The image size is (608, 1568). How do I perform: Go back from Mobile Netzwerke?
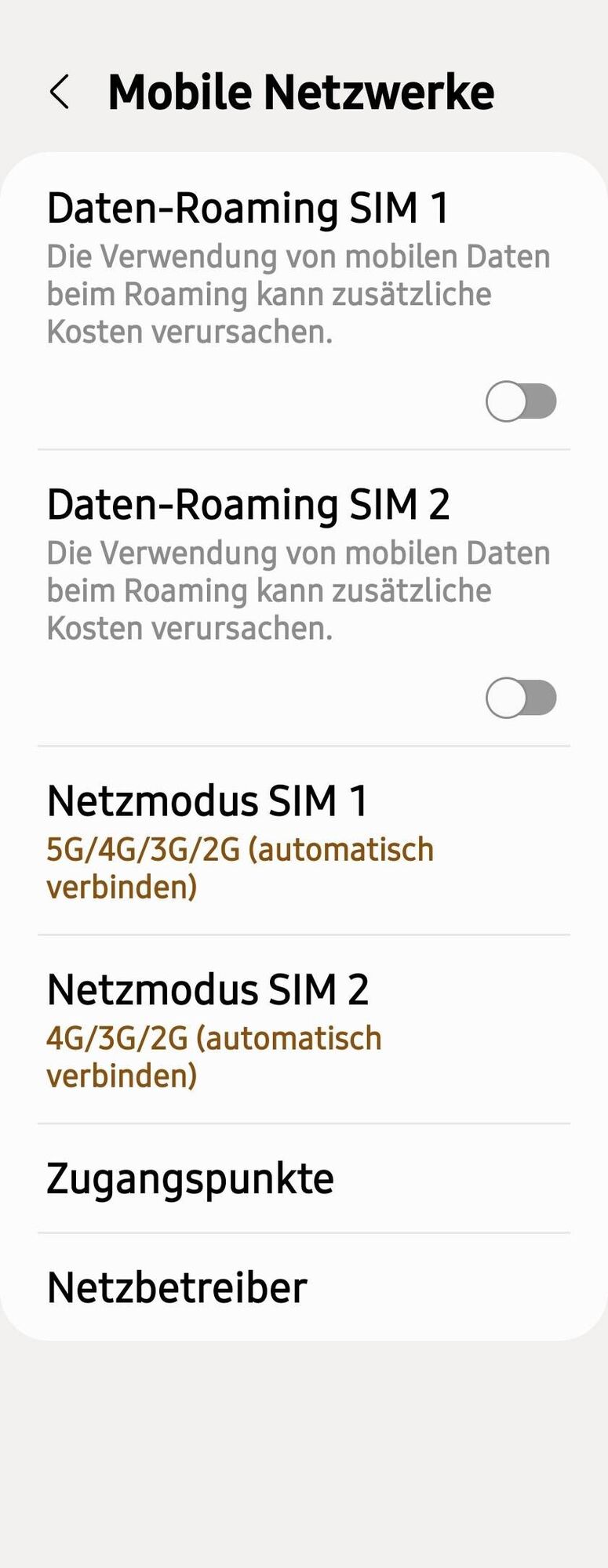click(x=60, y=92)
